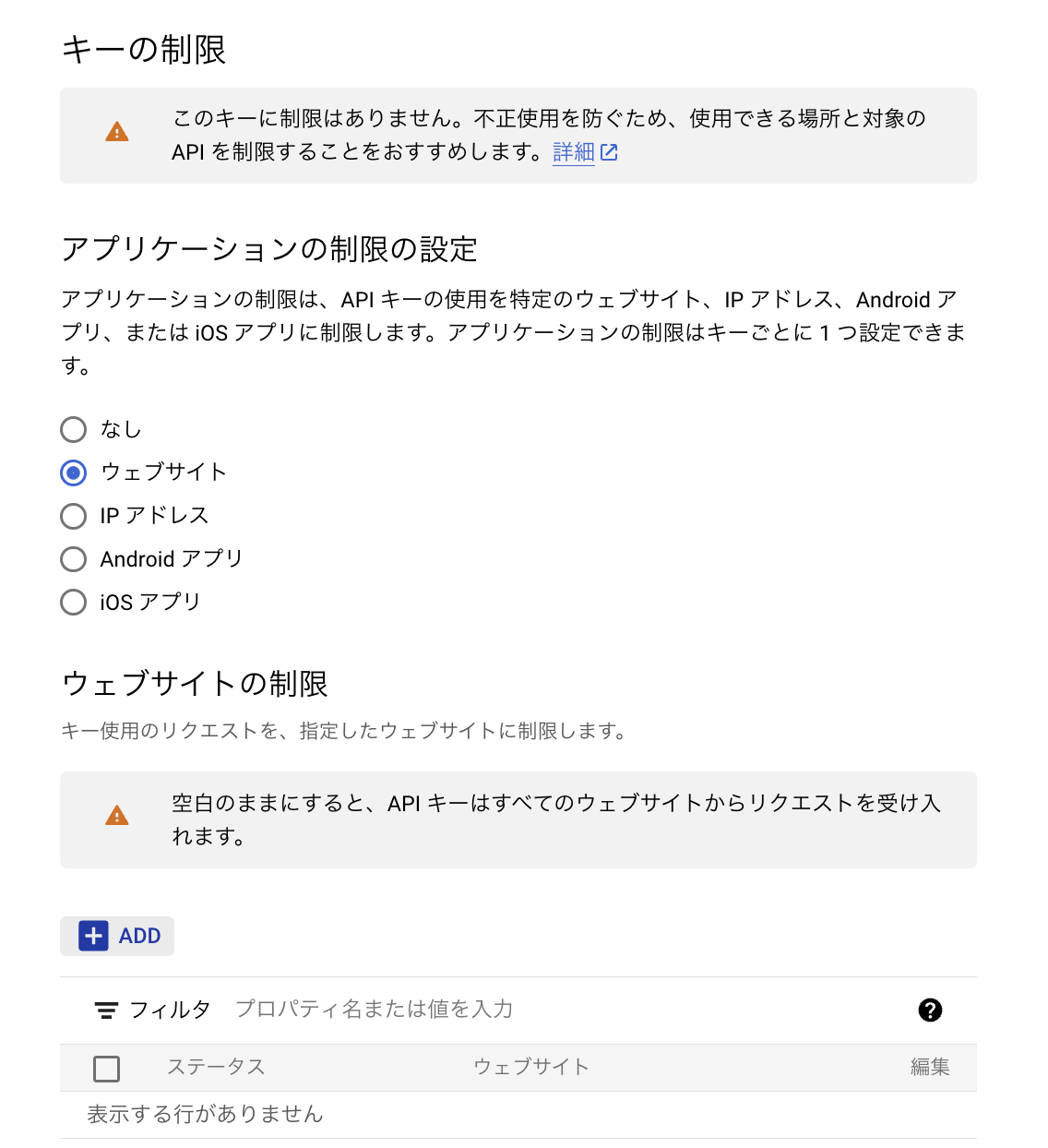Choose the Android アプリ restriction
This screenshot has width=1048, height=1148.
tap(74, 559)
